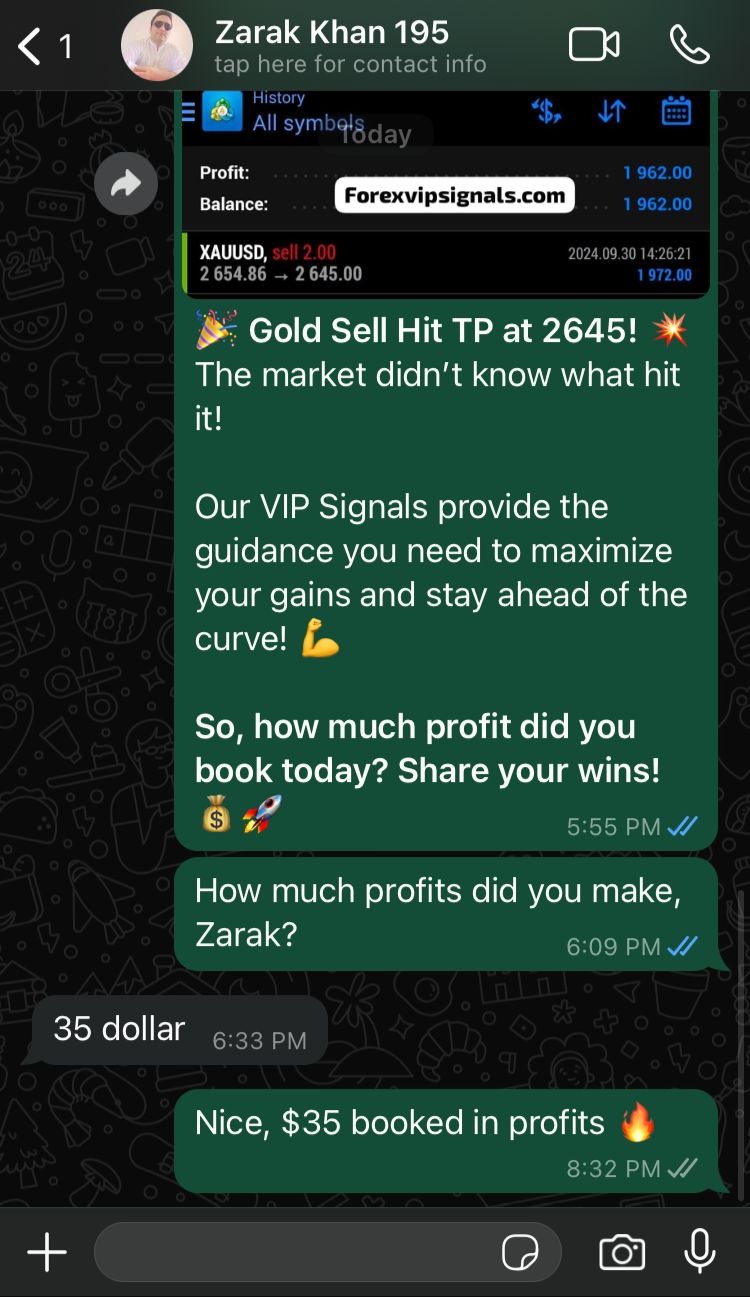The width and height of the screenshot is (750, 1297).
Task: Open the attachment plus menu
Action: click(46, 1252)
